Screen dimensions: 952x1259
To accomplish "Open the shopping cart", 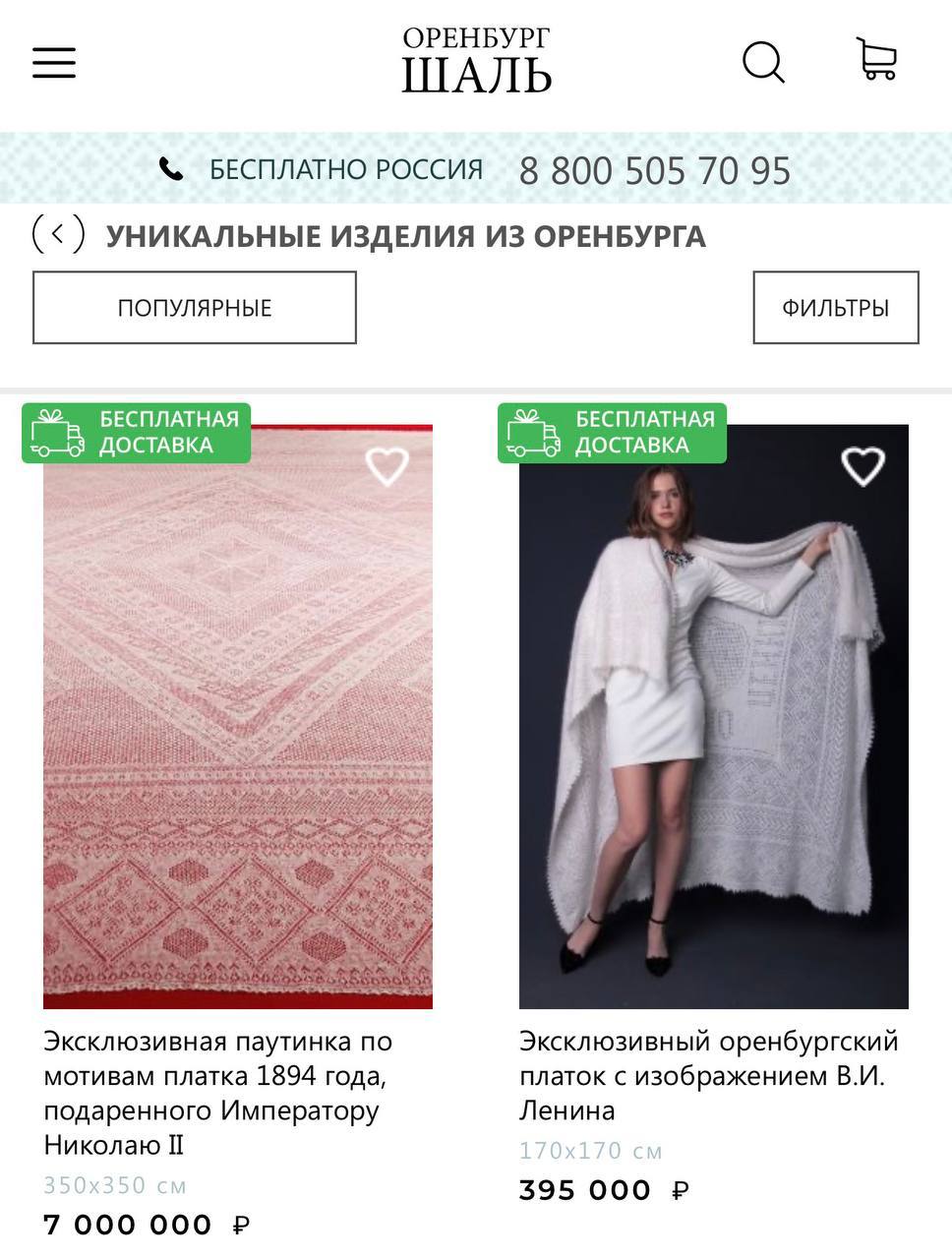I will [x=876, y=60].
